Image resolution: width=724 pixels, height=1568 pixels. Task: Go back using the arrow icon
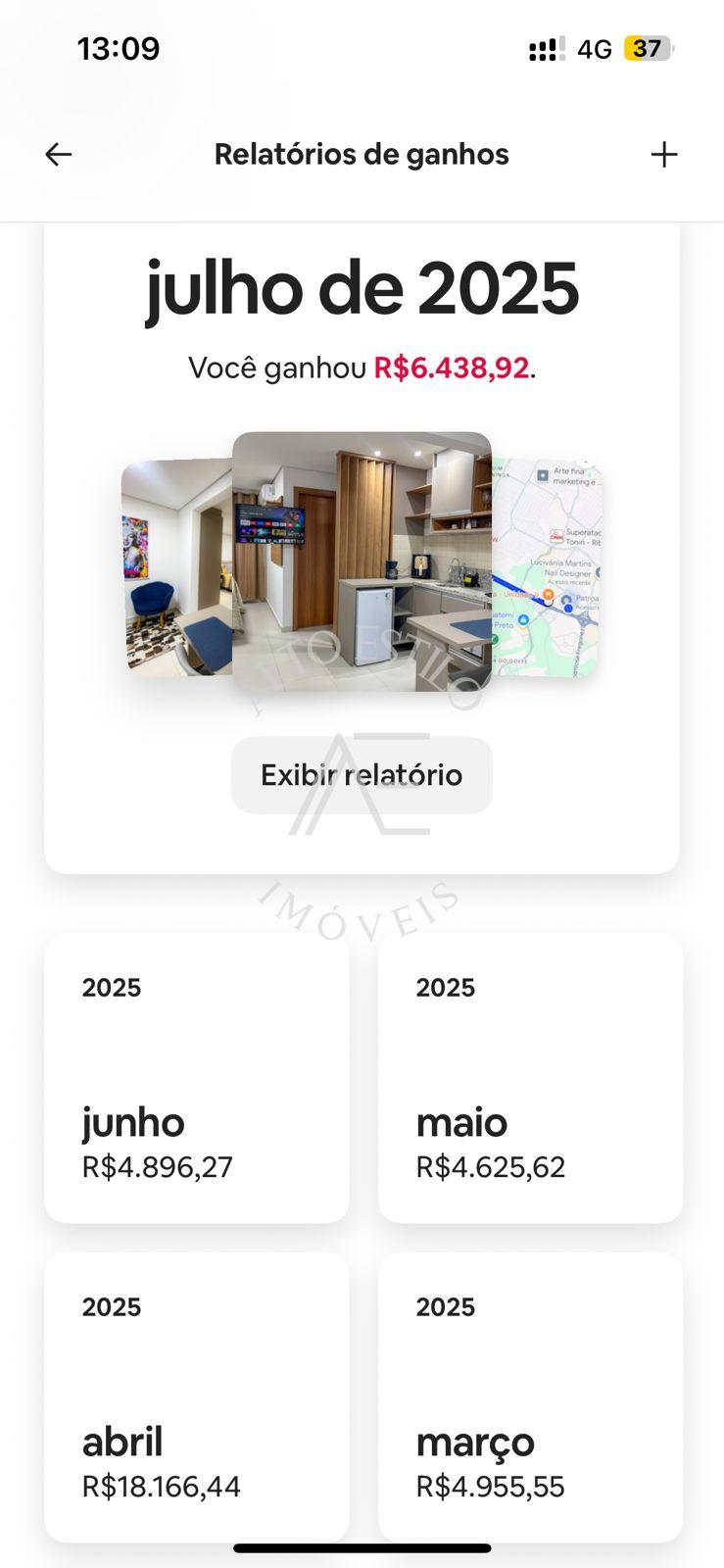(59, 154)
